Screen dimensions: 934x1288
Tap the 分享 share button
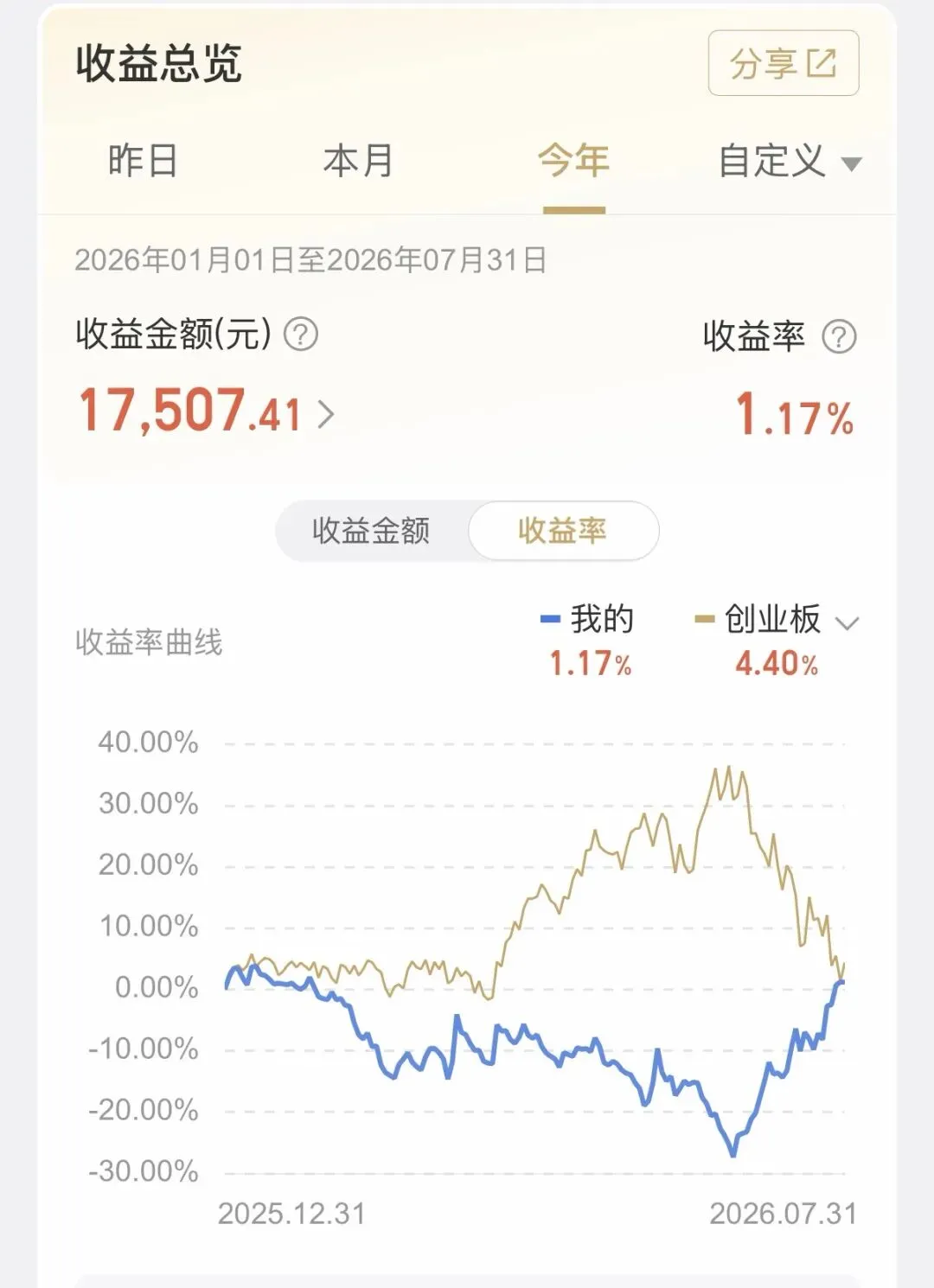point(783,63)
